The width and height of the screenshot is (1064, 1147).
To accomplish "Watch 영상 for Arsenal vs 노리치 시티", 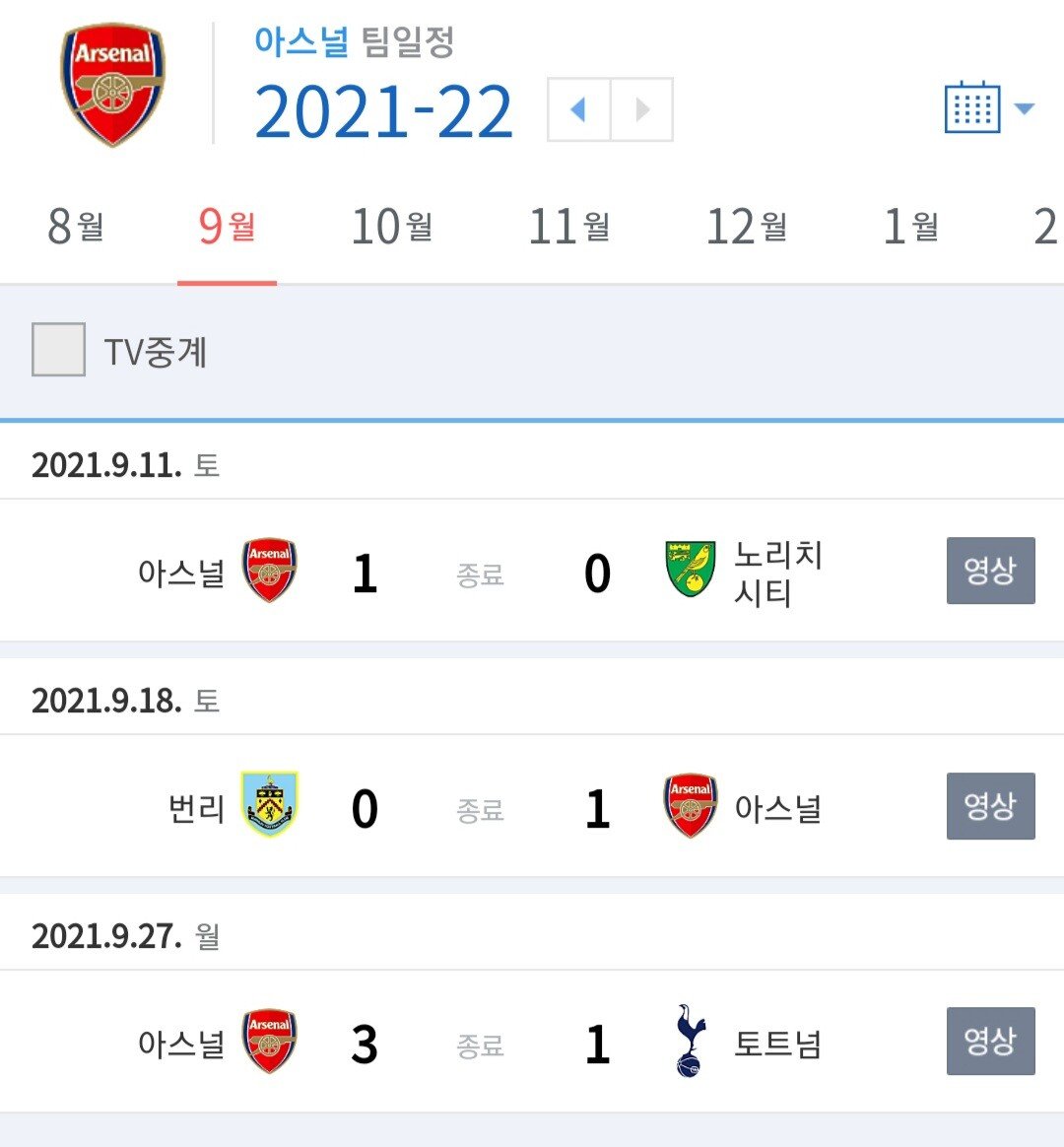I will 990,571.
